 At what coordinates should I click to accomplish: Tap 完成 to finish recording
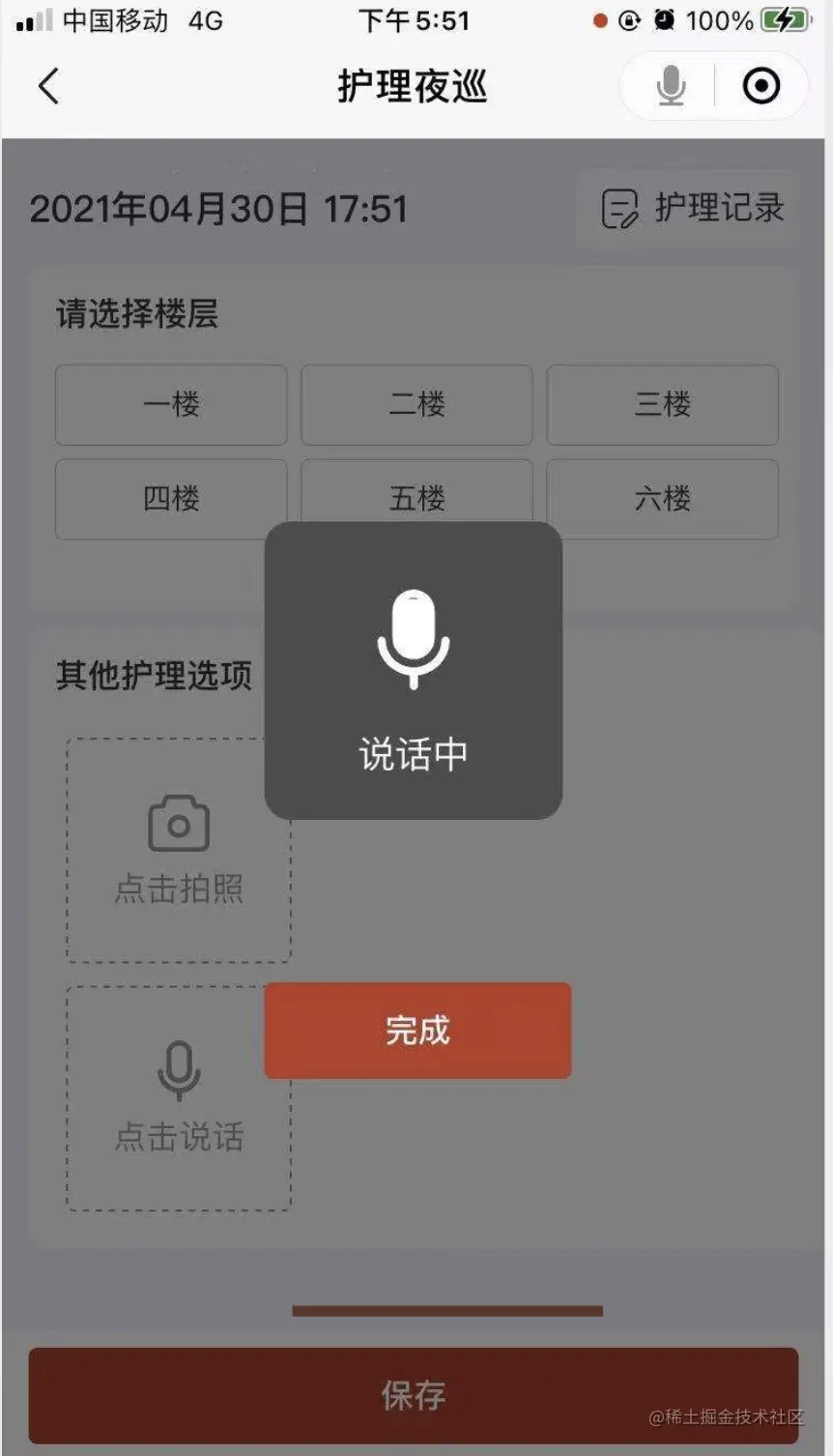pyautogui.click(x=417, y=1031)
